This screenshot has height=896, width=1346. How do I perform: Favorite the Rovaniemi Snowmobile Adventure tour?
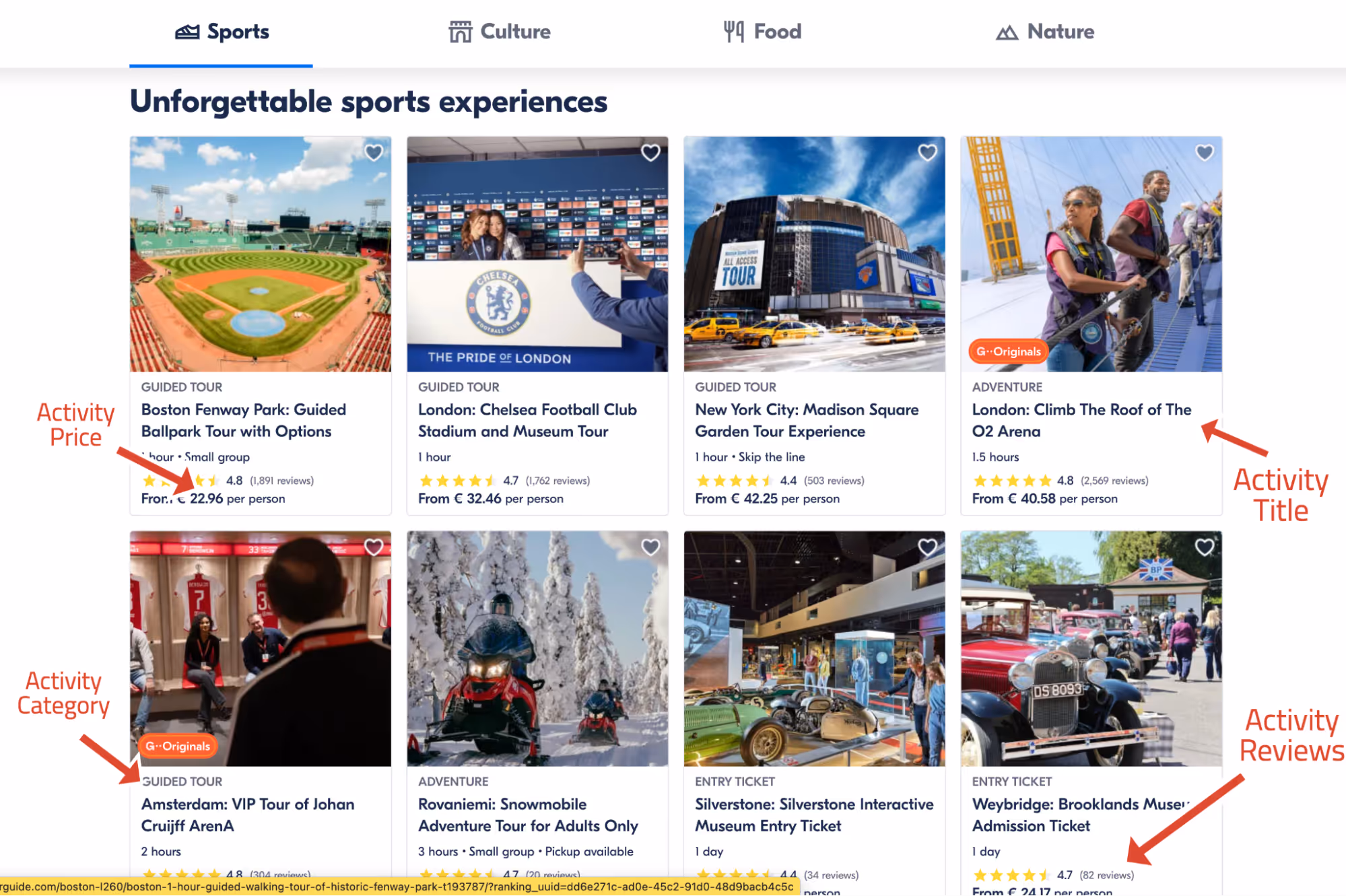click(650, 547)
